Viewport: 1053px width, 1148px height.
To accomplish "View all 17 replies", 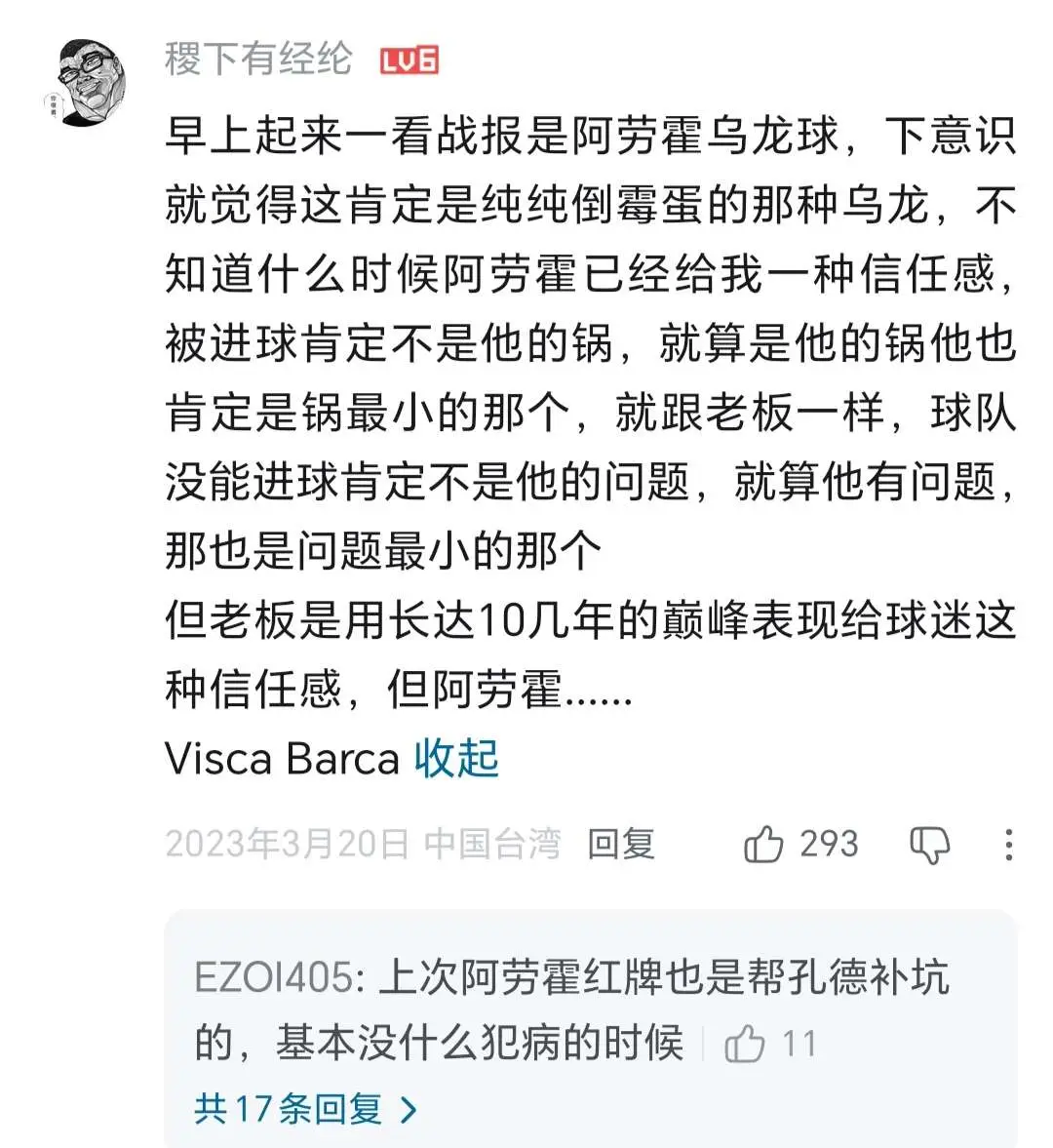I will [x=305, y=1108].
